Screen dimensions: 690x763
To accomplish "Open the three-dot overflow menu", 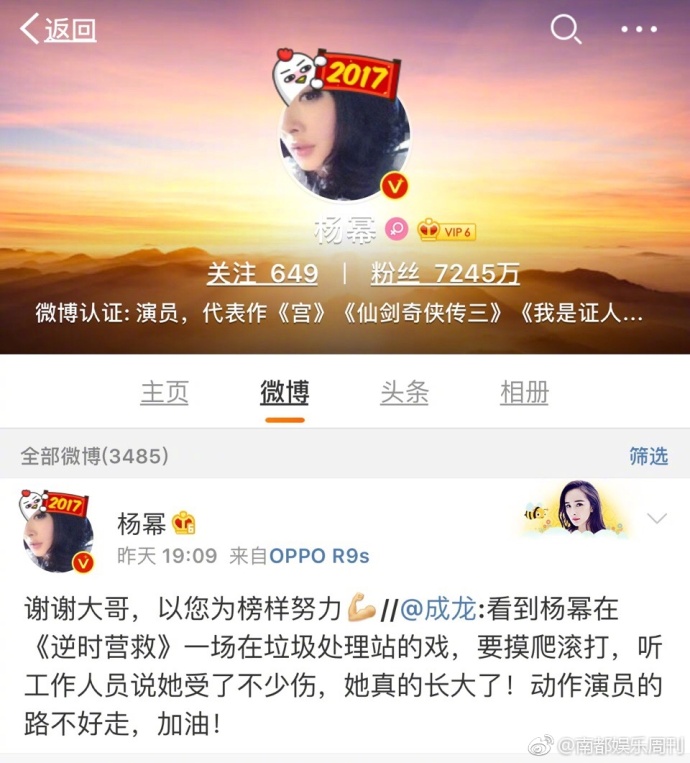I will (638, 30).
